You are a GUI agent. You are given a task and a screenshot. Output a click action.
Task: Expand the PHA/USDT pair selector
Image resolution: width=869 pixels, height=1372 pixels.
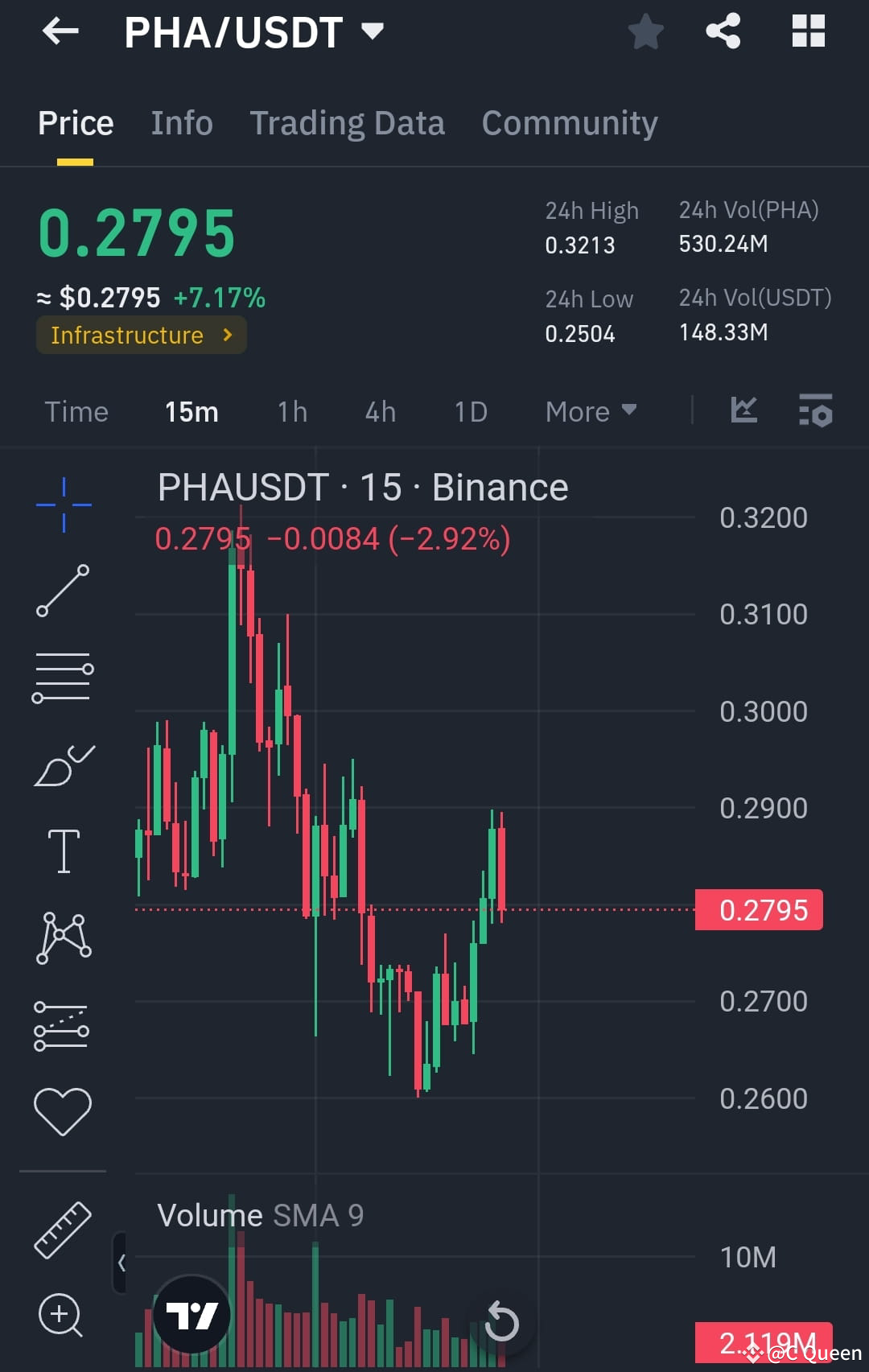click(x=372, y=31)
